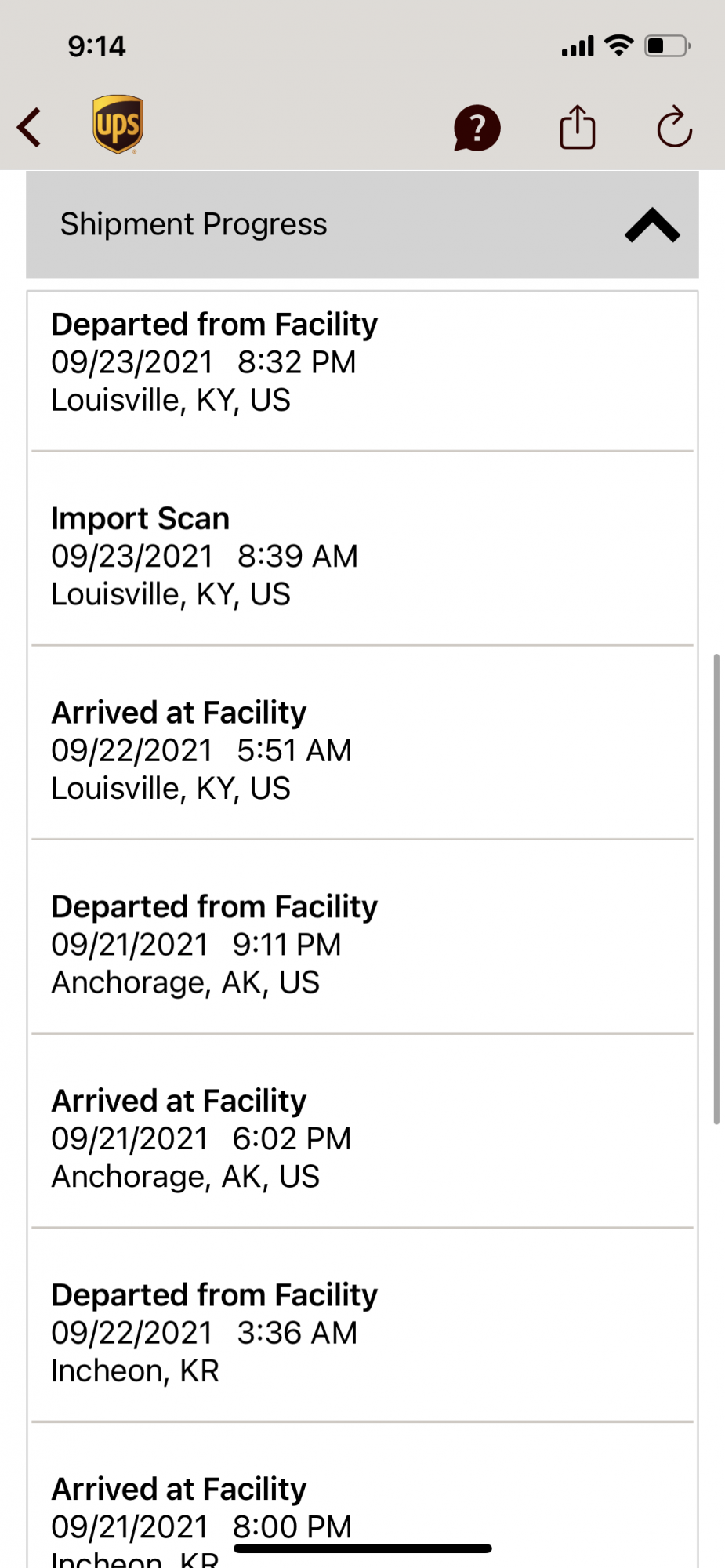
Task: Go back using the back arrow
Action: [30, 127]
